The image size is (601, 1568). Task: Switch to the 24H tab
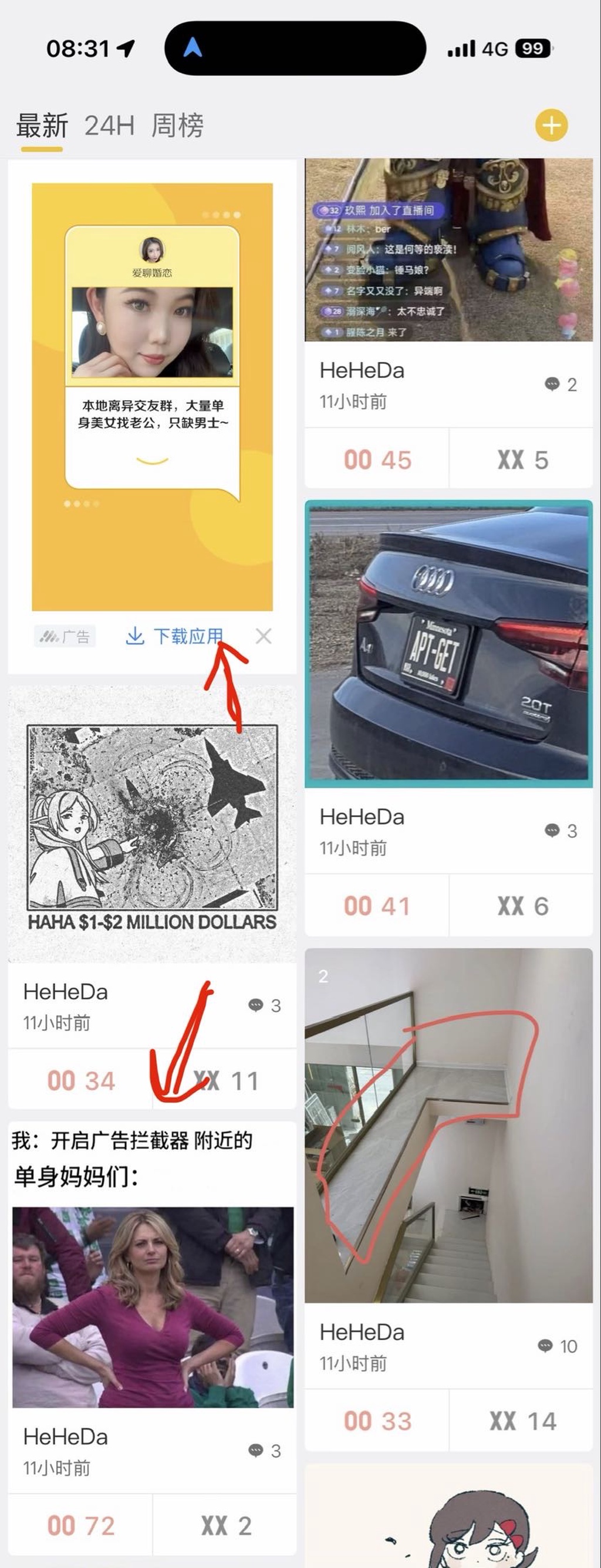coord(109,126)
